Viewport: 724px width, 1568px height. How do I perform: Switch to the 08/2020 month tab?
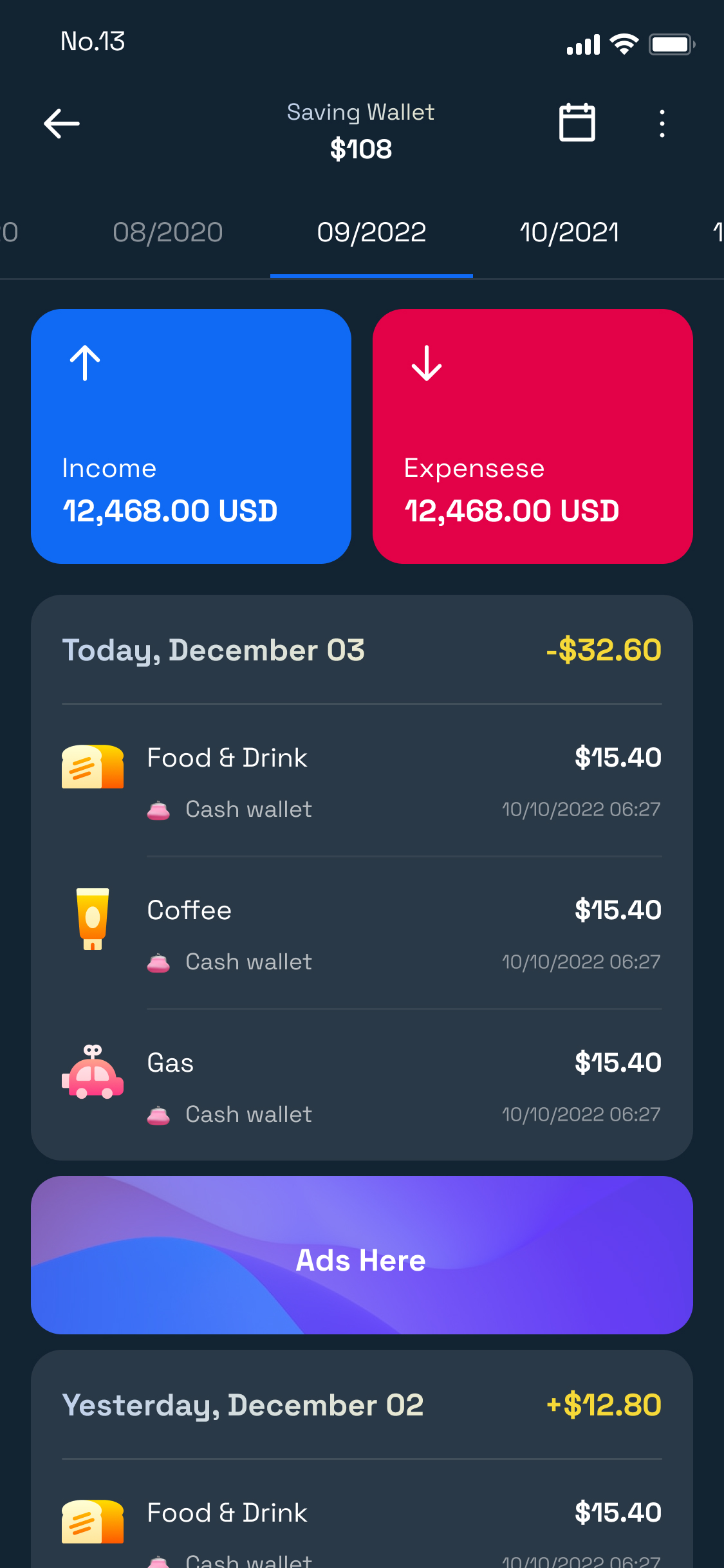(x=168, y=232)
